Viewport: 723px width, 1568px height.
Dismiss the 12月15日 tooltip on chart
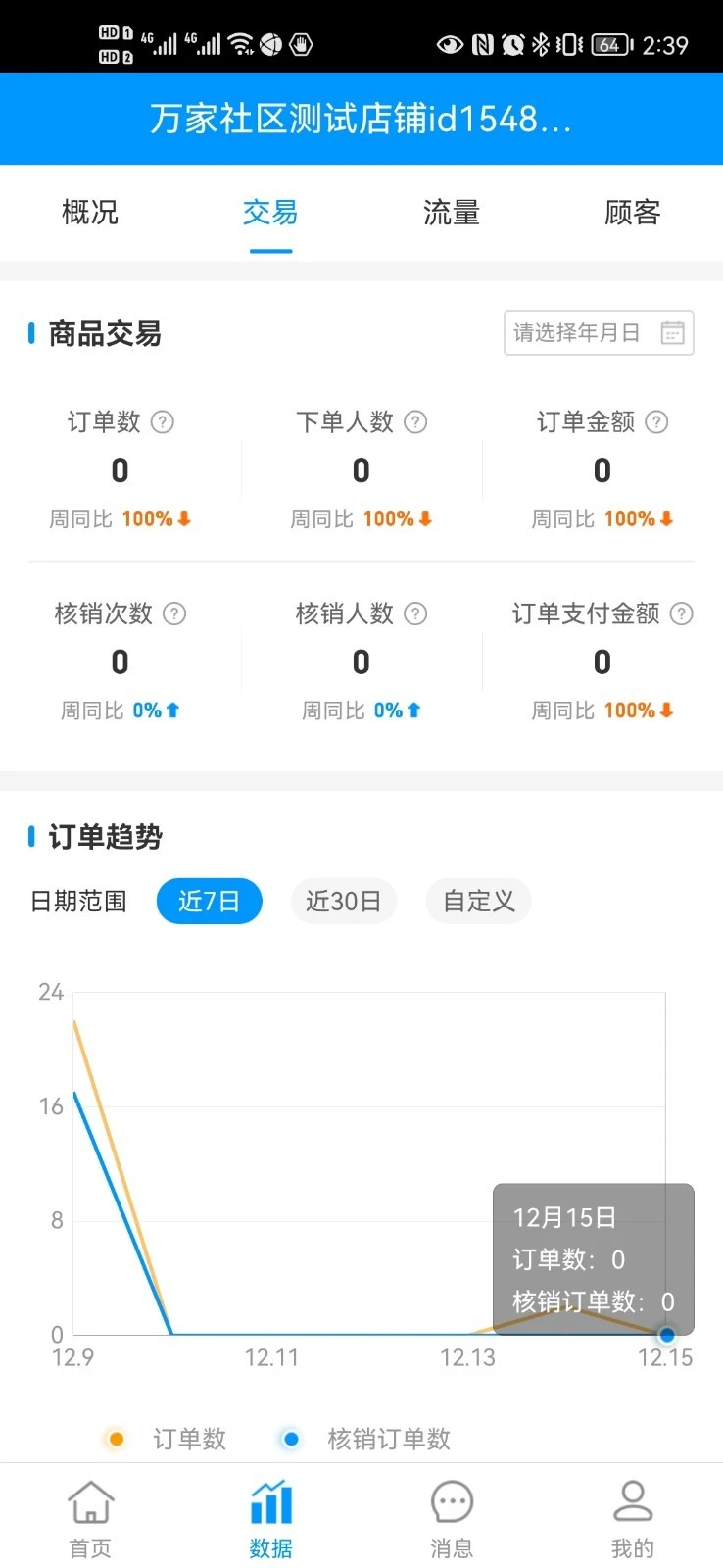[x=593, y=1257]
